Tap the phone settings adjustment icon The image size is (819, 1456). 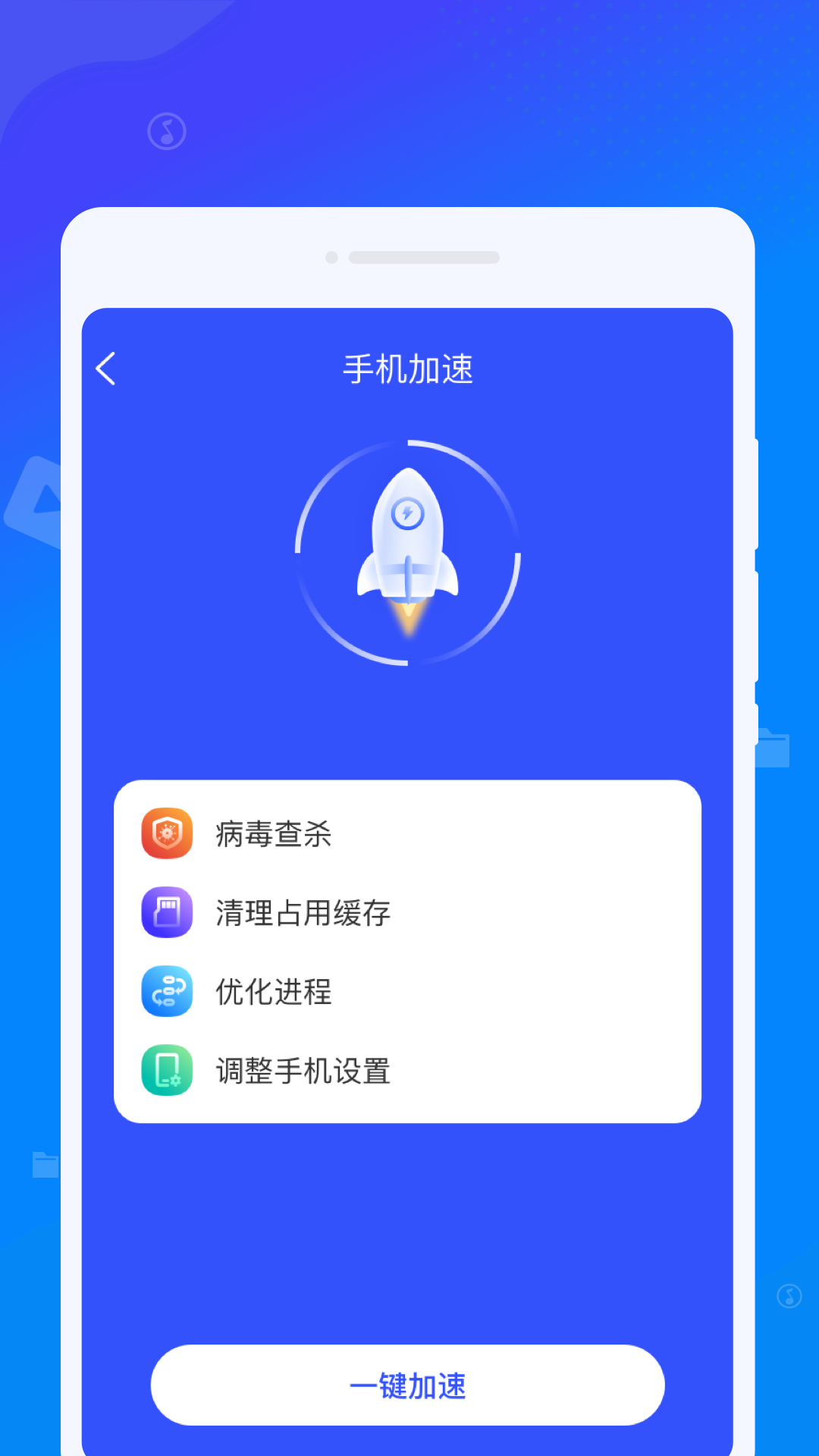tap(166, 1070)
